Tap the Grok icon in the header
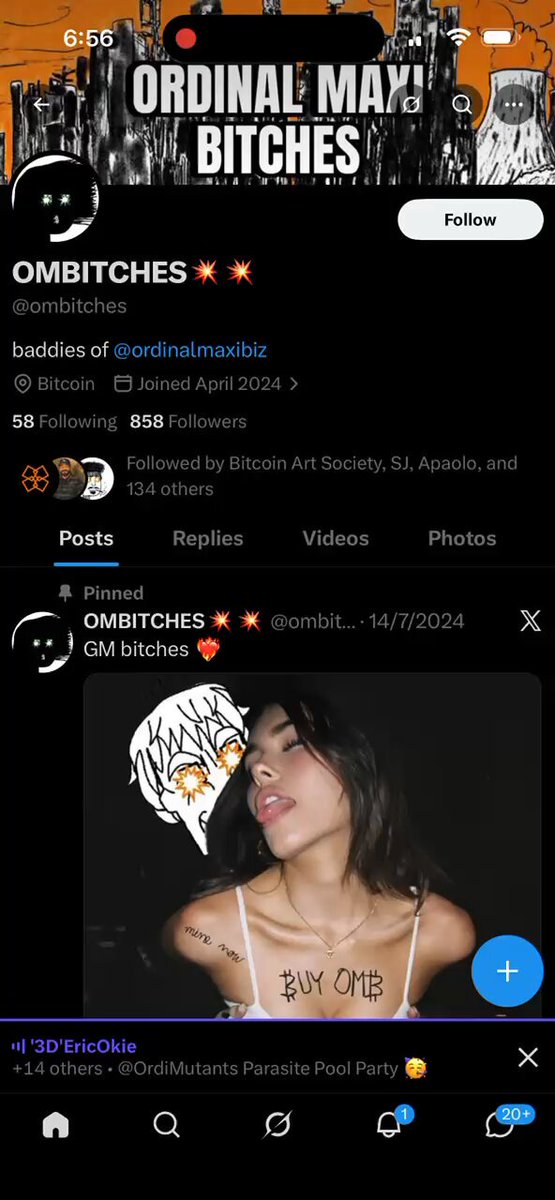Image resolution: width=555 pixels, height=1200 pixels. [x=410, y=104]
